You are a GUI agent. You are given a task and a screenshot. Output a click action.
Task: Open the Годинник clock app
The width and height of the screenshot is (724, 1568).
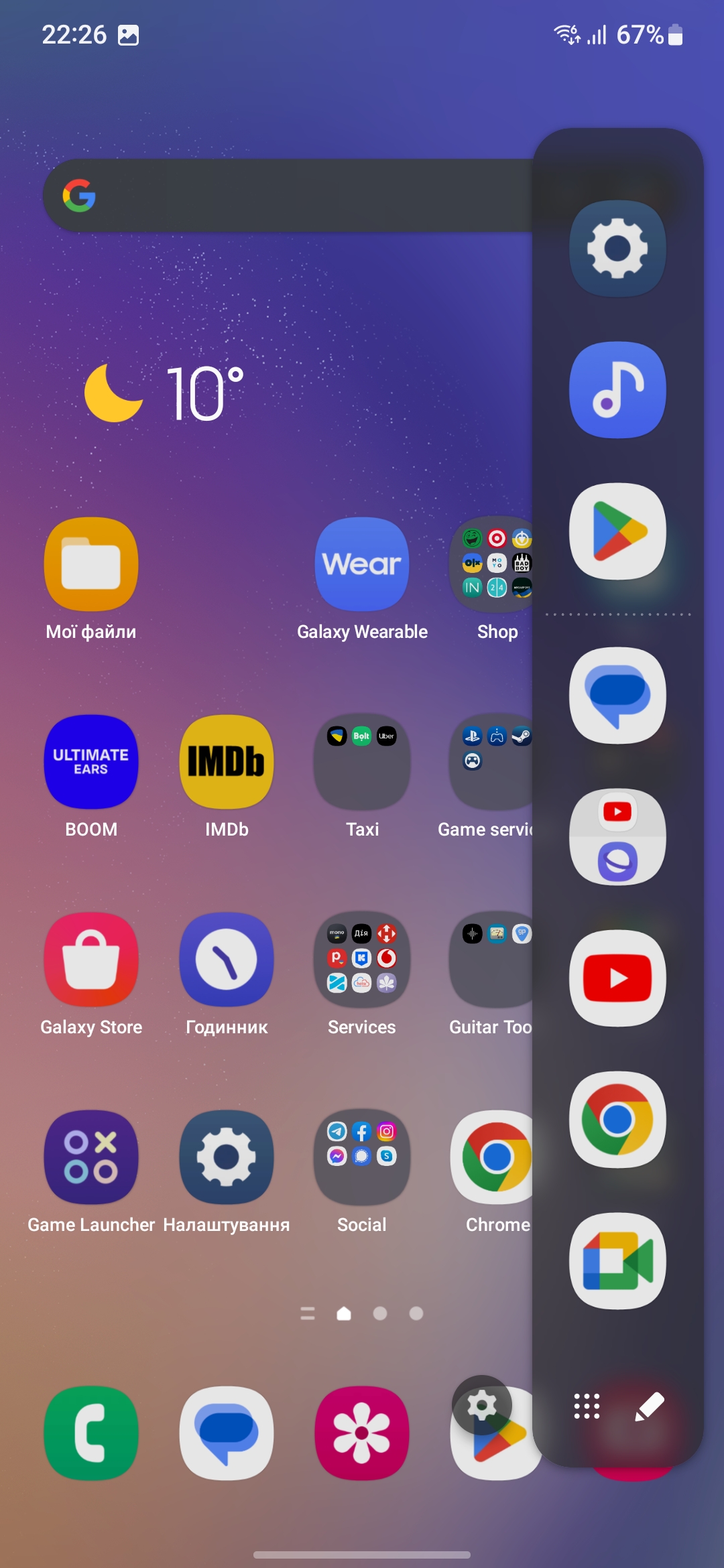point(227,960)
